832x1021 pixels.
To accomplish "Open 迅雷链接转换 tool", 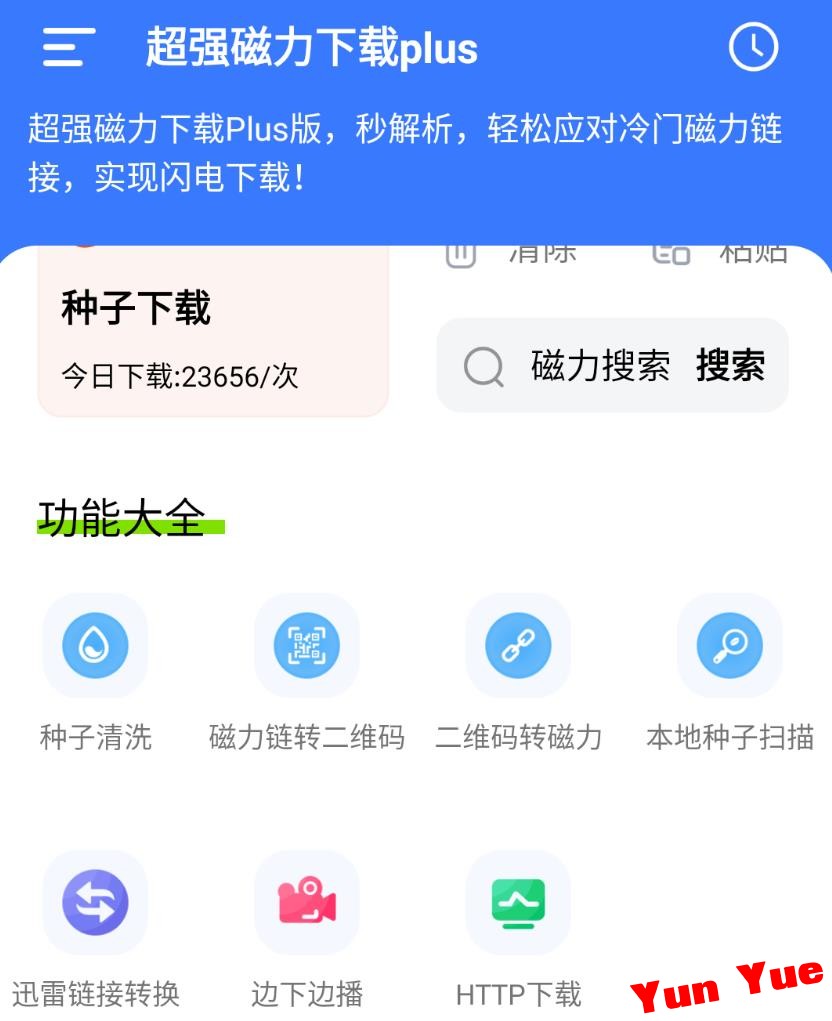I will (x=95, y=903).
